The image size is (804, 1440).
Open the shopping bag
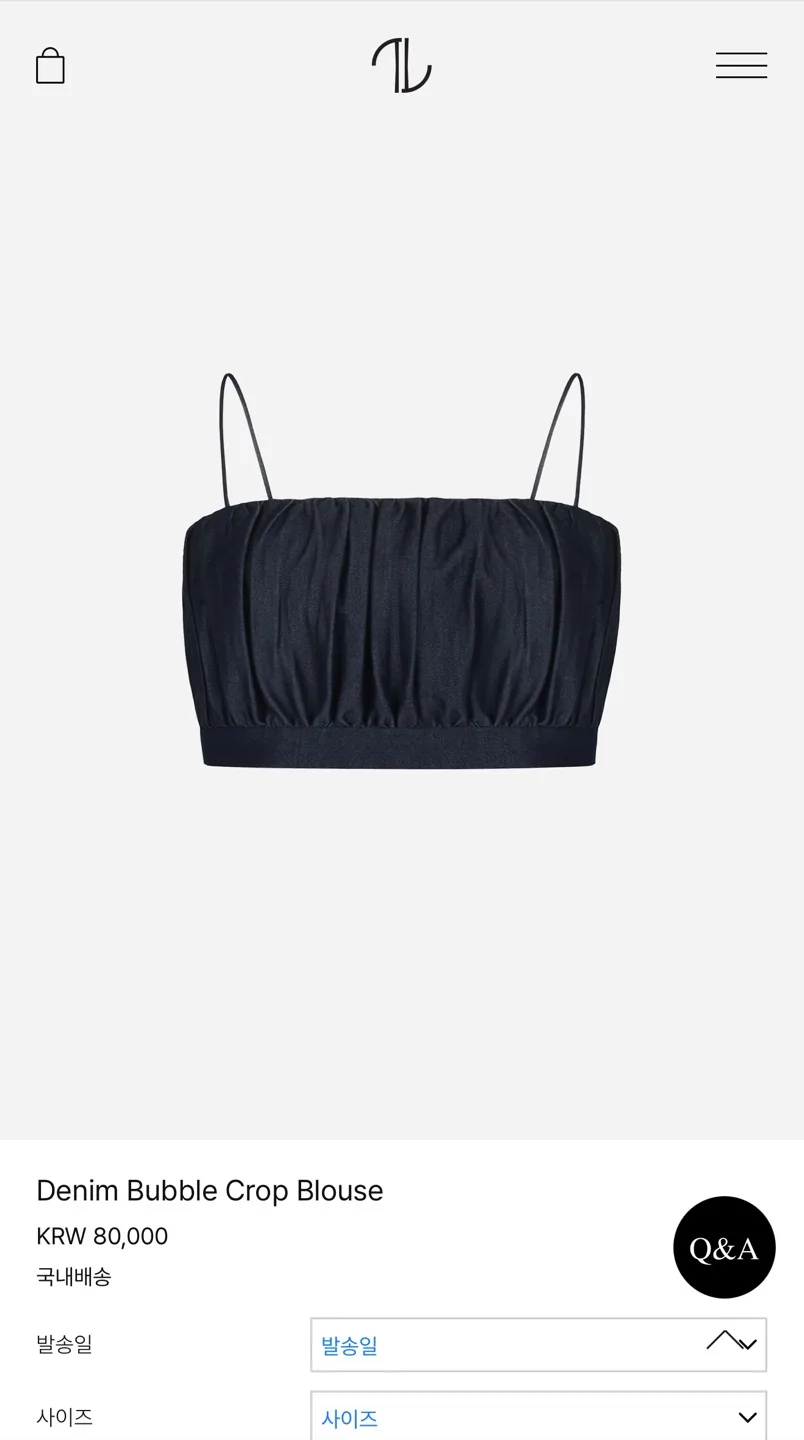click(x=50, y=66)
